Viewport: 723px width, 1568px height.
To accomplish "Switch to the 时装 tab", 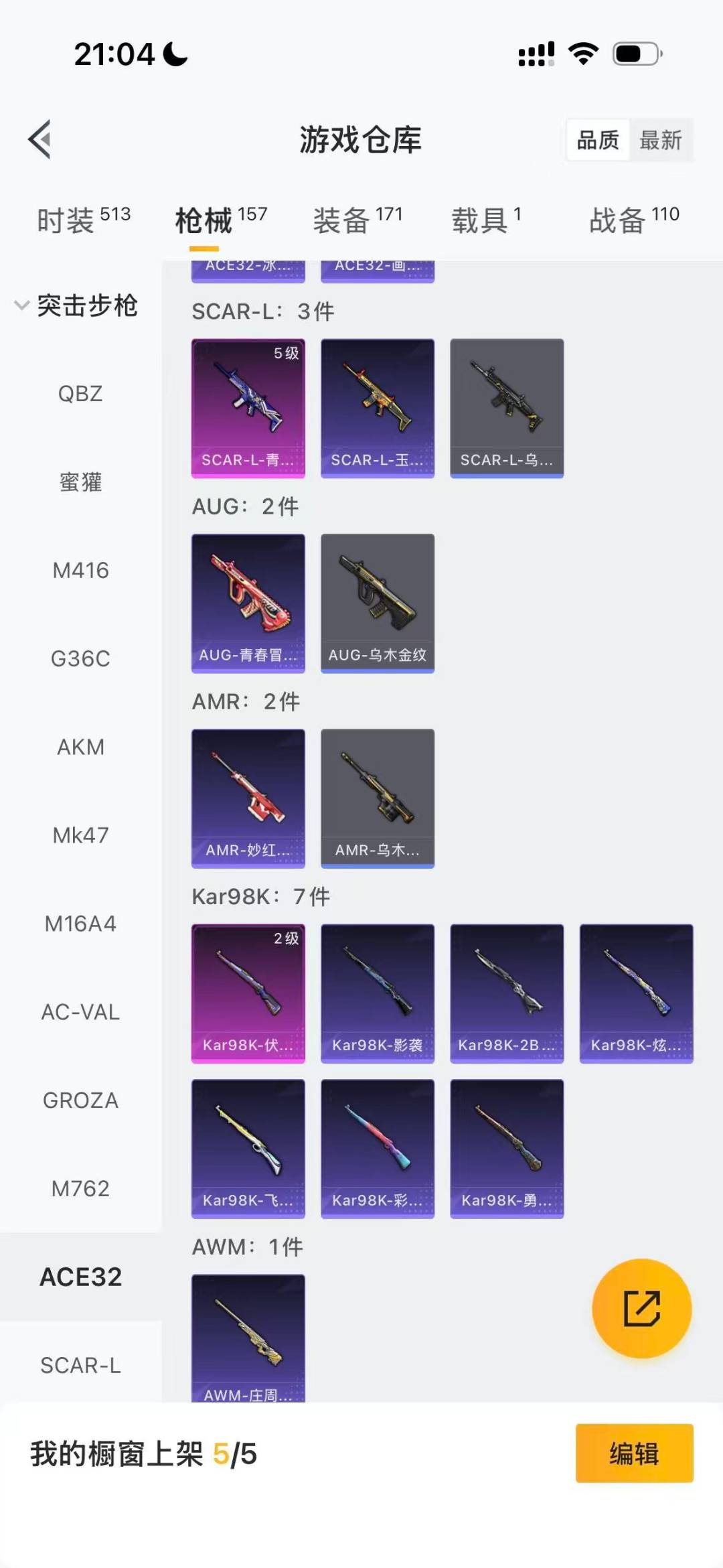I will (x=83, y=220).
